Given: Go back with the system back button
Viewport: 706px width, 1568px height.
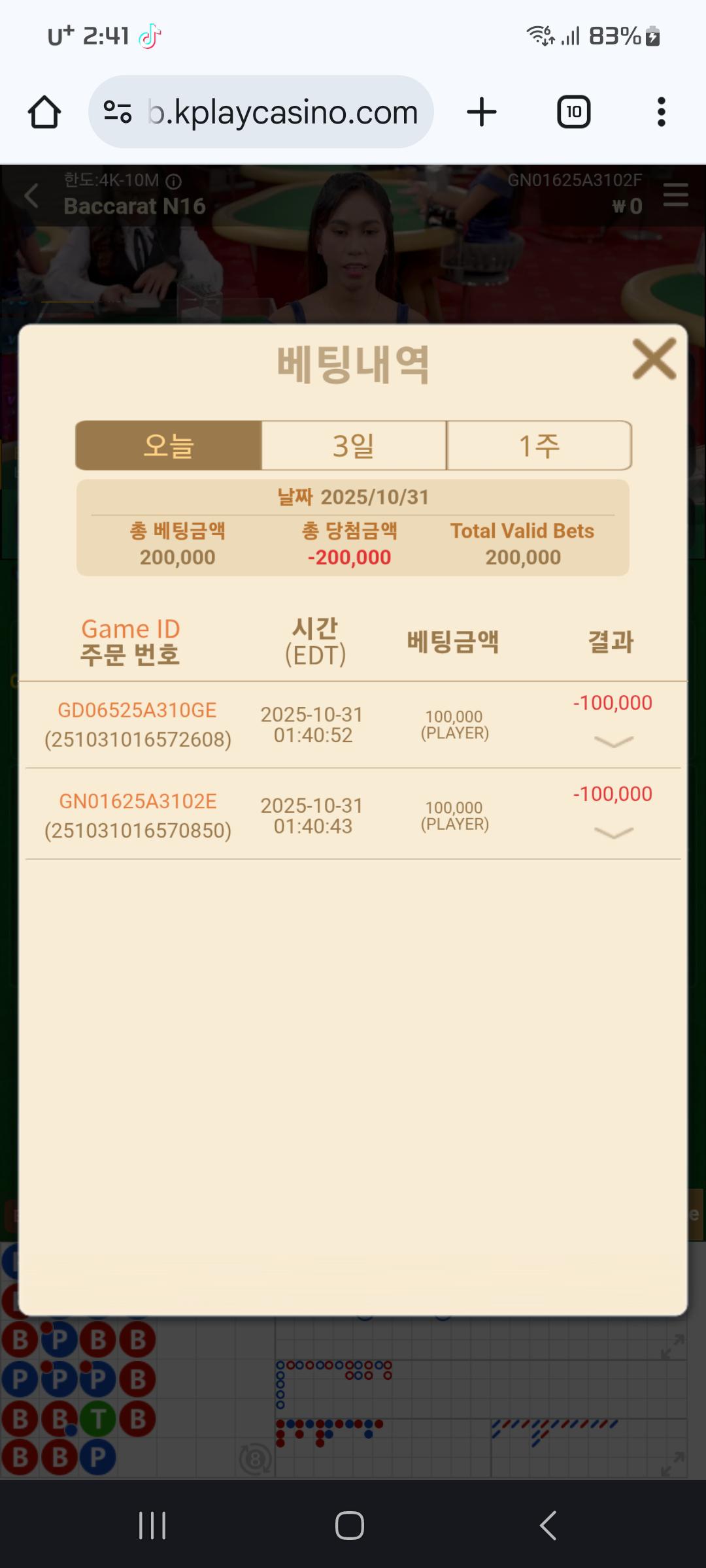Looking at the screenshot, I should [x=548, y=1526].
